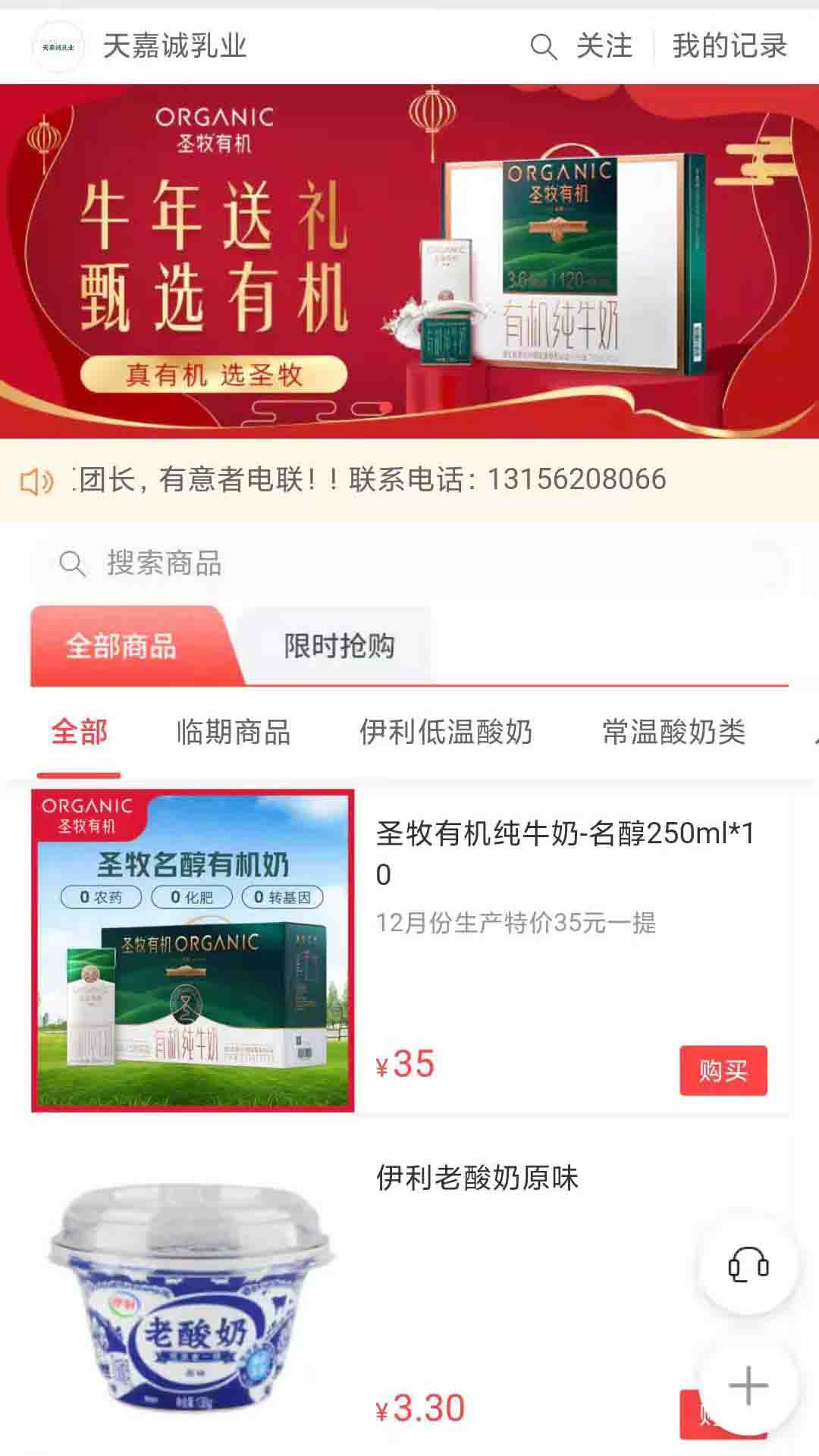The image size is (819, 1456).
Task: Follow the shop via 关注
Action: pos(604,47)
